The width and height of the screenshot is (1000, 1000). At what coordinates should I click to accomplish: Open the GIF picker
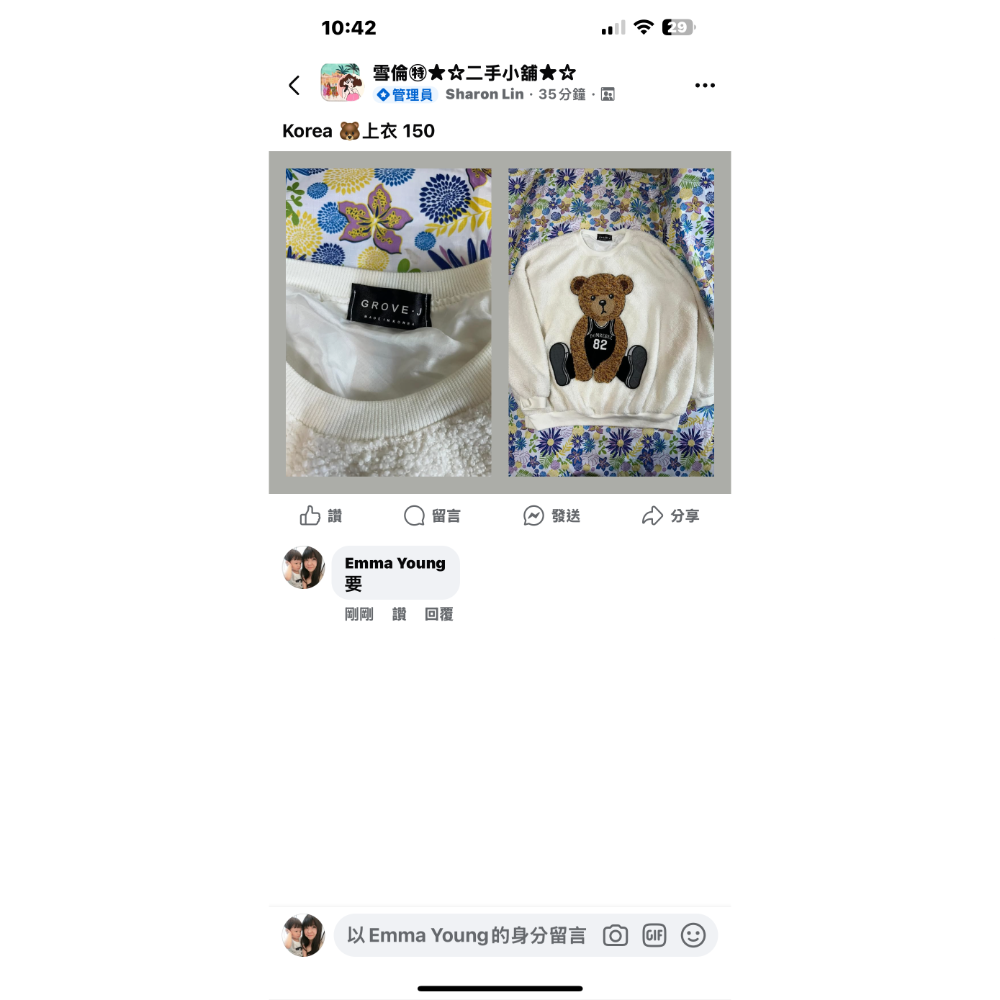[654, 936]
